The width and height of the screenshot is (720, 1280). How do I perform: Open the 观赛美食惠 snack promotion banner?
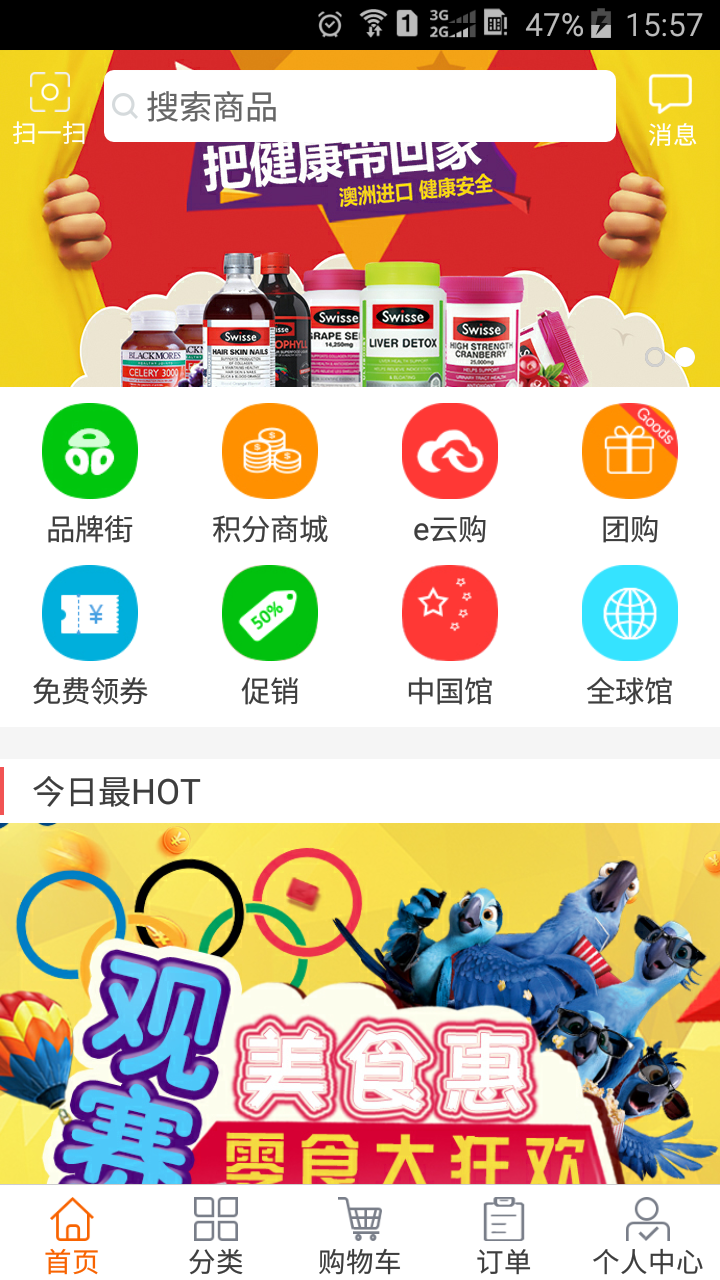(x=360, y=1000)
